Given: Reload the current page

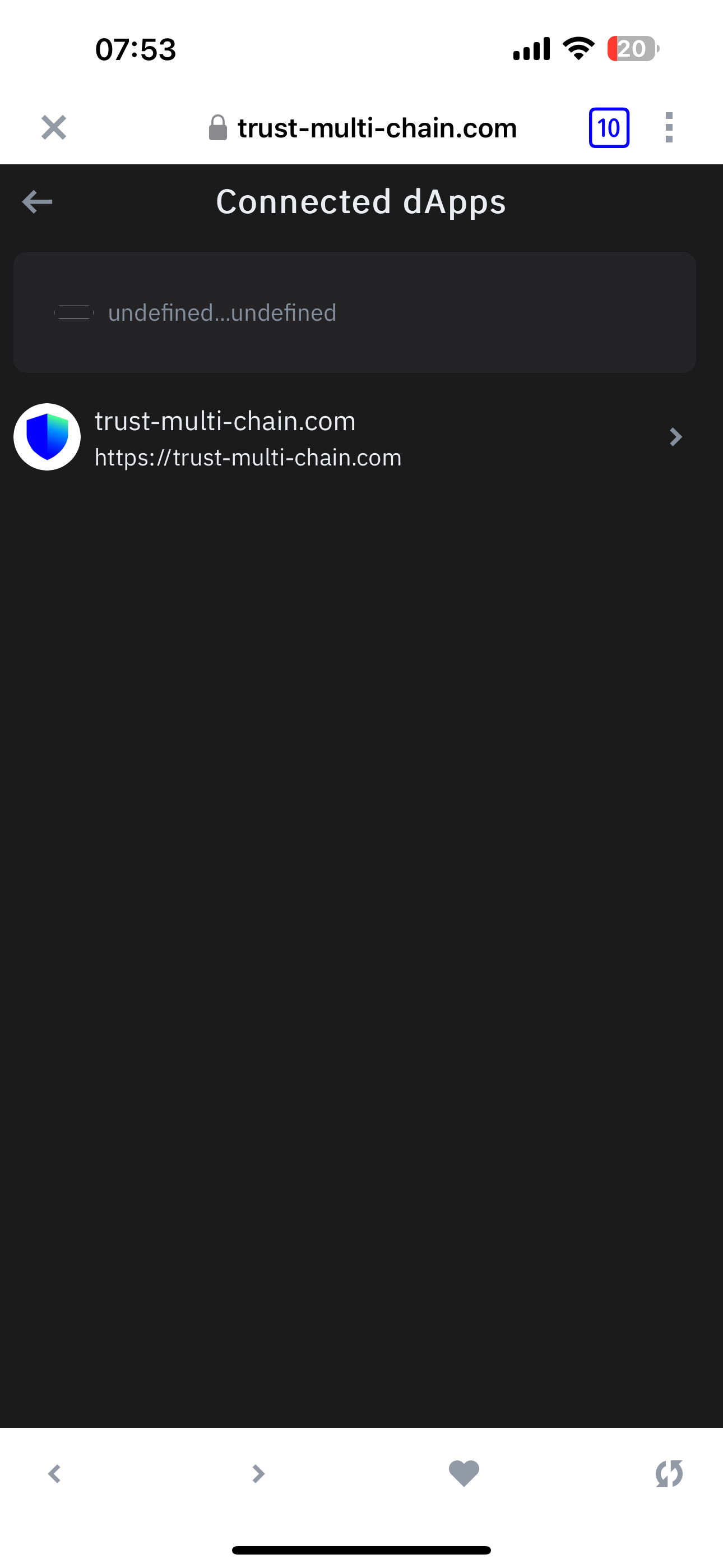Looking at the screenshot, I should click(669, 1474).
